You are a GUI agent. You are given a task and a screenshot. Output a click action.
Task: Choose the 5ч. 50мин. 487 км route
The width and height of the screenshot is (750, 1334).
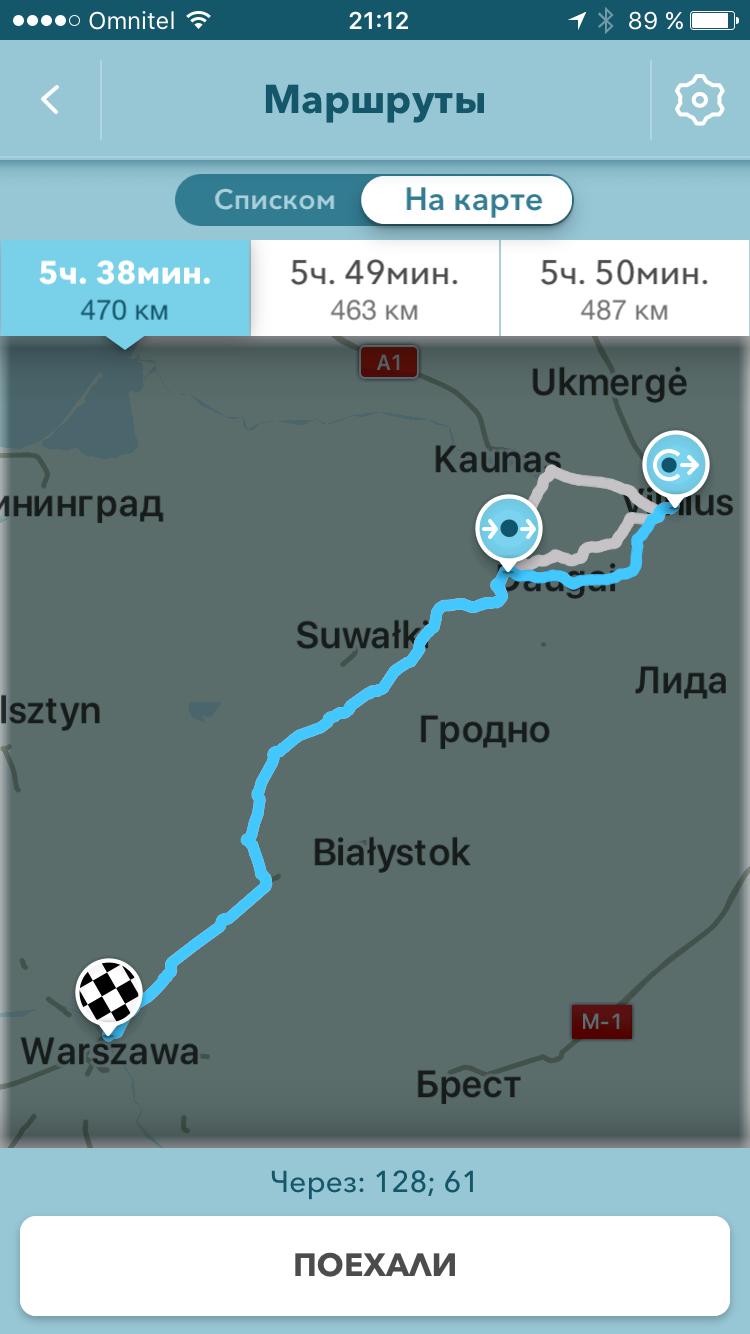pyautogui.click(x=624, y=290)
